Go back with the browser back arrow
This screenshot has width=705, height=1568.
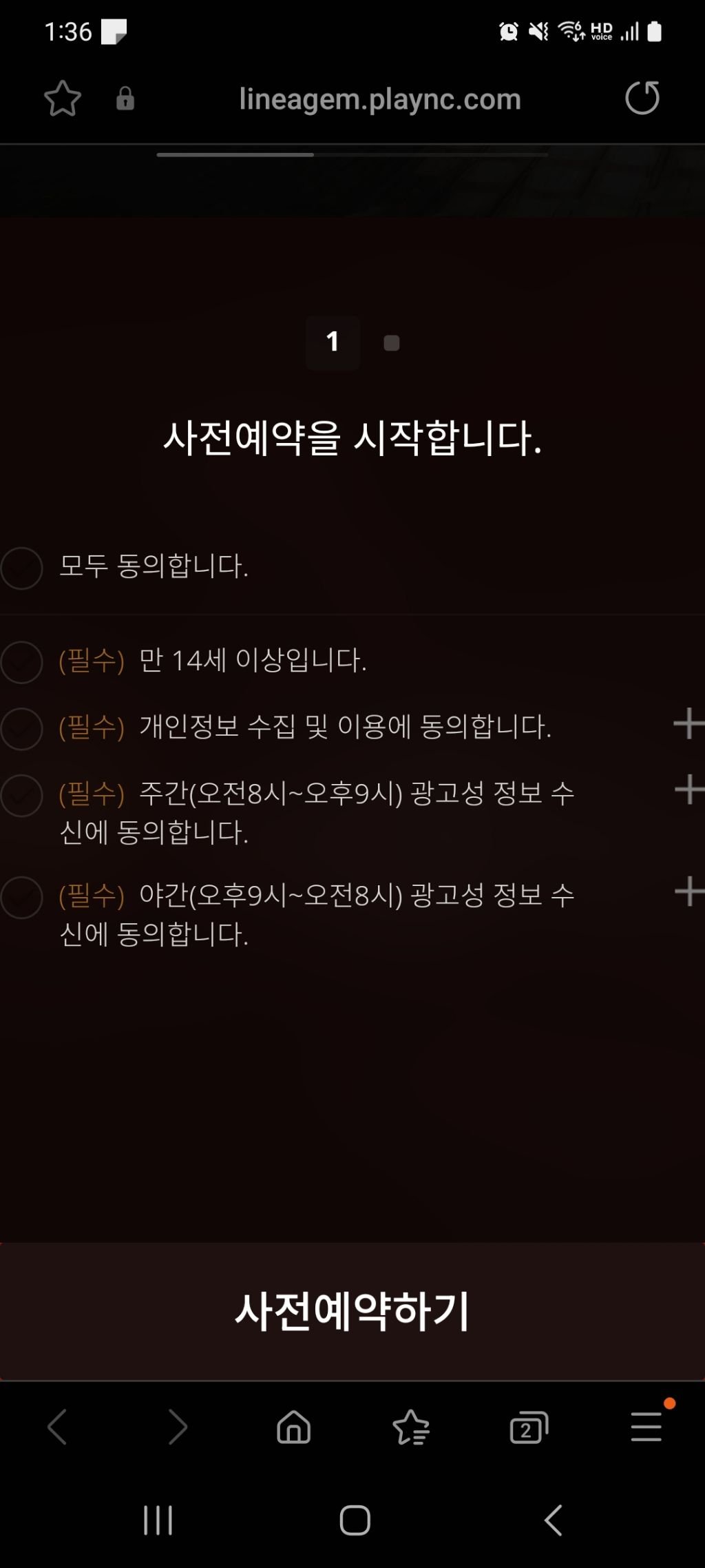[58, 1427]
